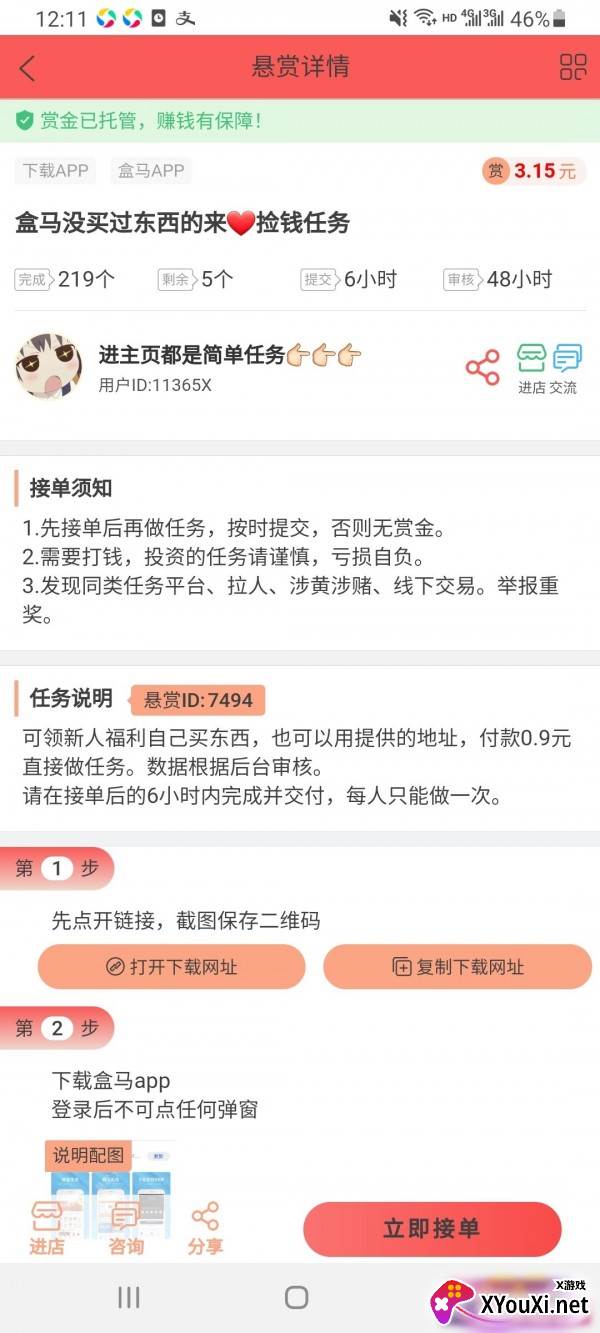Open system recent apps
Viewport: 600px width, 1333px height.
(129, 1297)
